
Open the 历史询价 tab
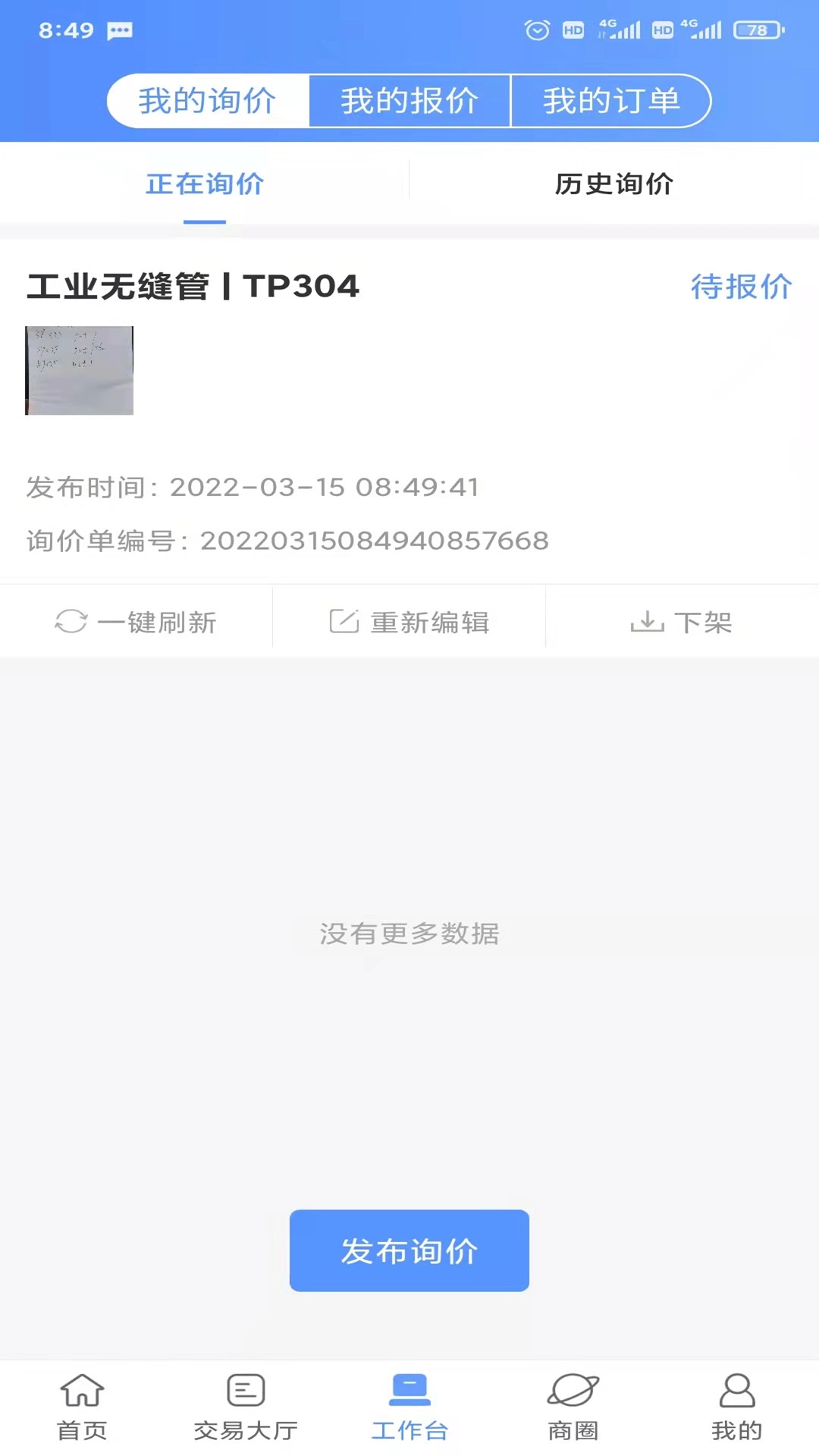(613, 184)
